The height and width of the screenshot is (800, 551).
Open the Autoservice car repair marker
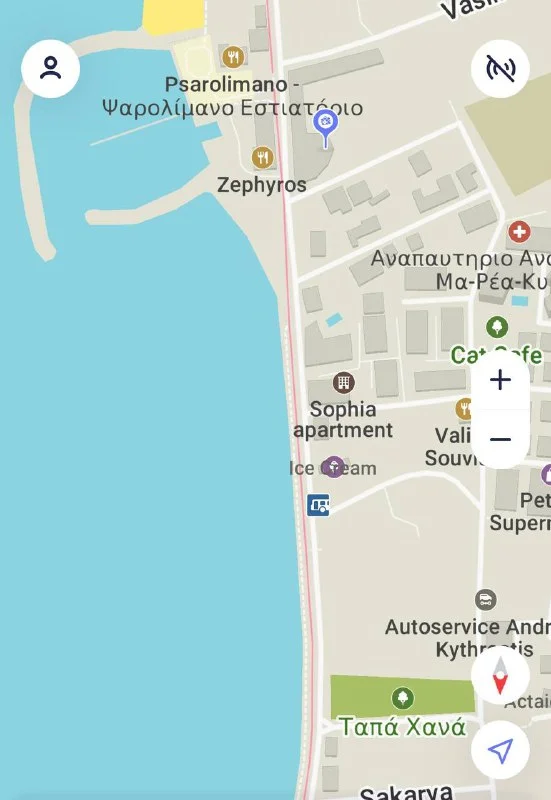pyautogui.click(x=486, y=600)
